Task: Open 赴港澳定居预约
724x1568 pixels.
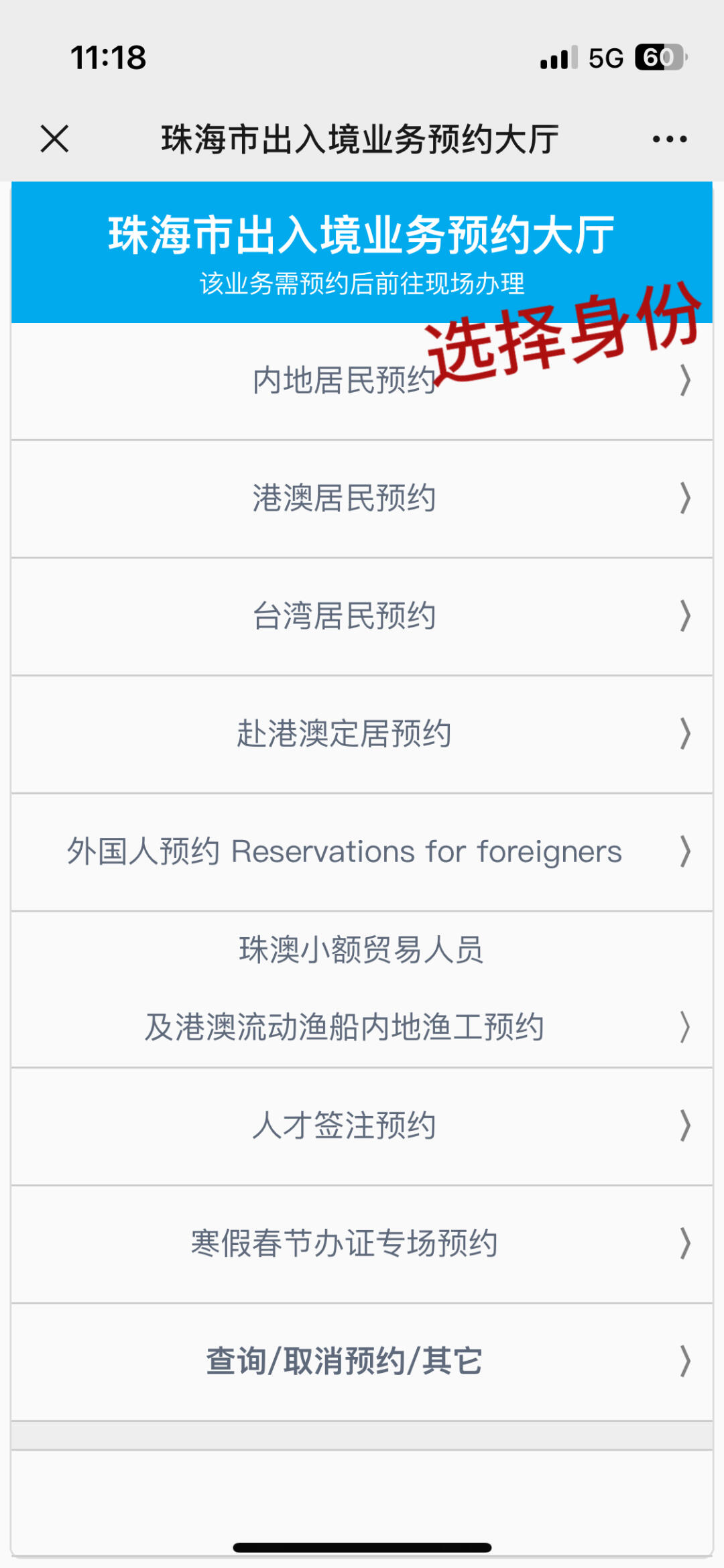Action: click(x=362, y=734)
